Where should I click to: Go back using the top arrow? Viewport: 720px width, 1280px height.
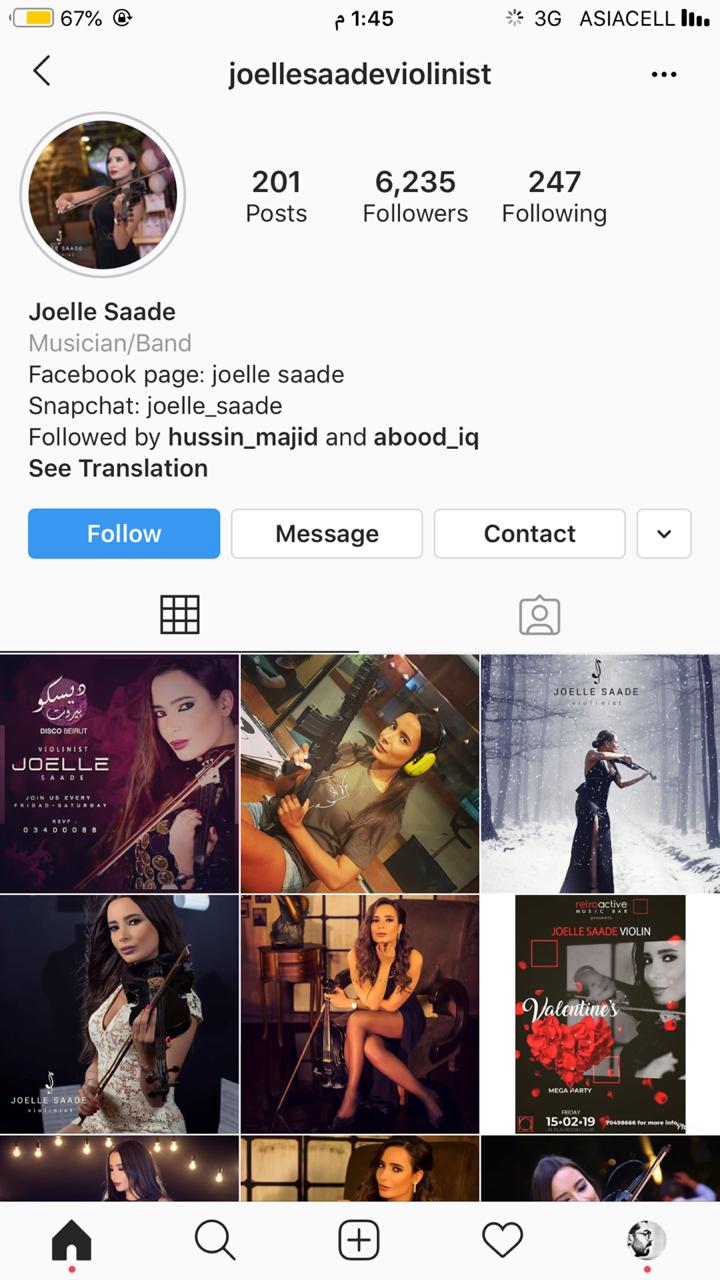coord(41,72)
